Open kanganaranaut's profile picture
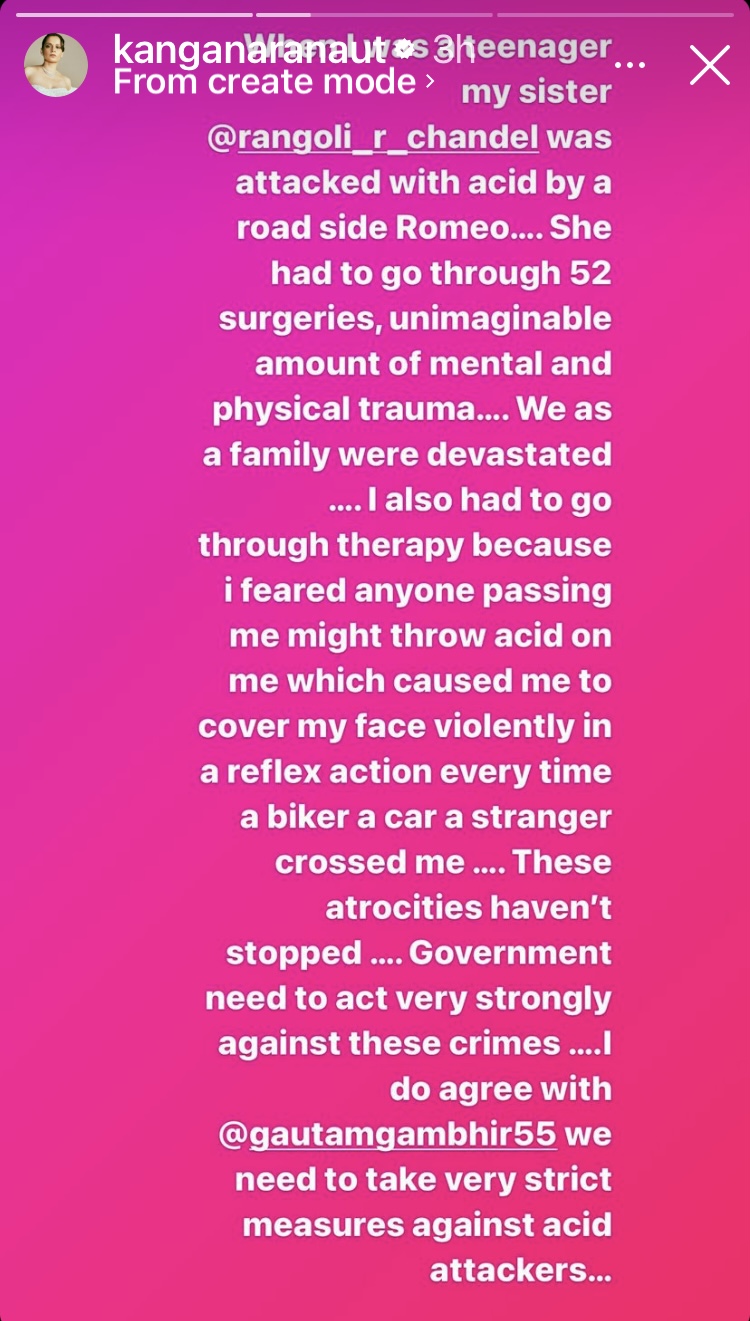 (56, 65)
